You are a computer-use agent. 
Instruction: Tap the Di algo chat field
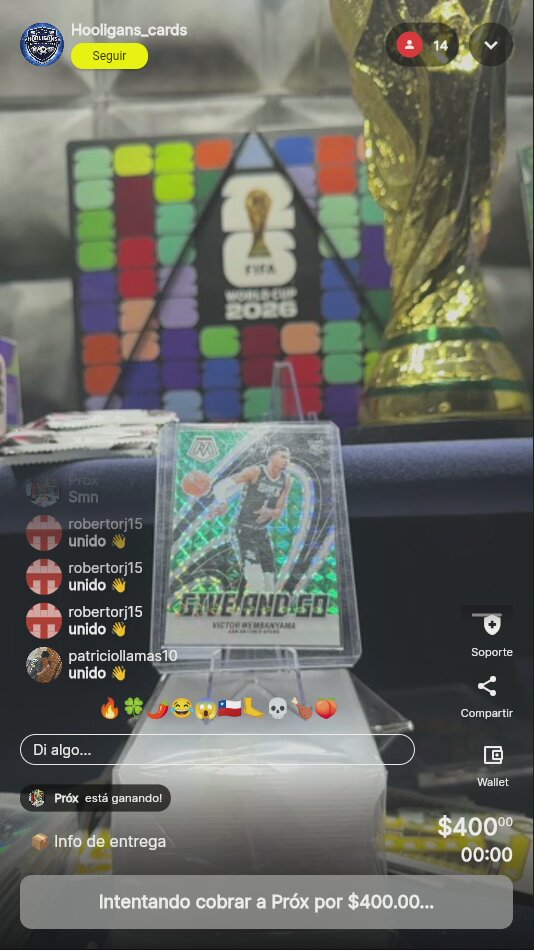coord(217,749)
